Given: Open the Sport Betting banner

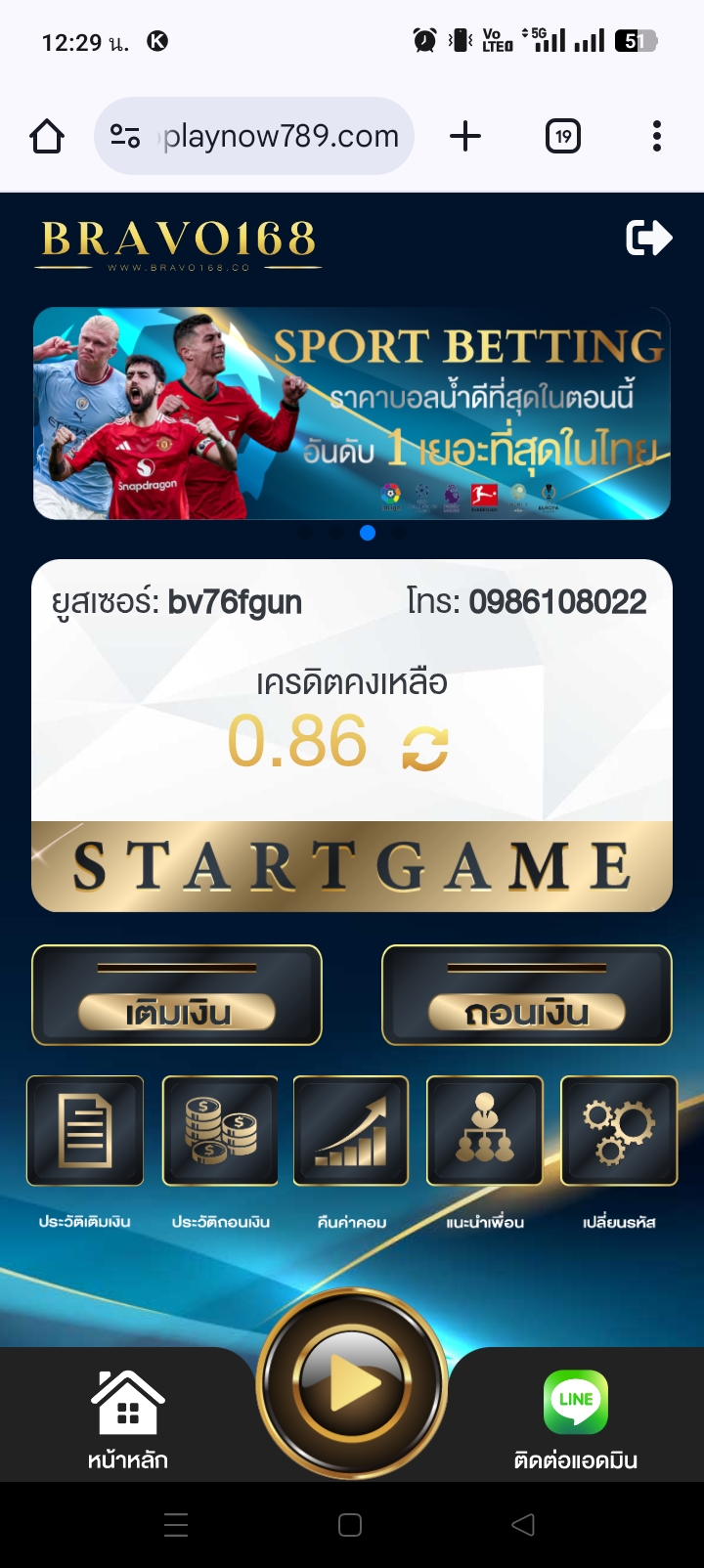Looking at the screenshot, I should click(x=352, y=414).
